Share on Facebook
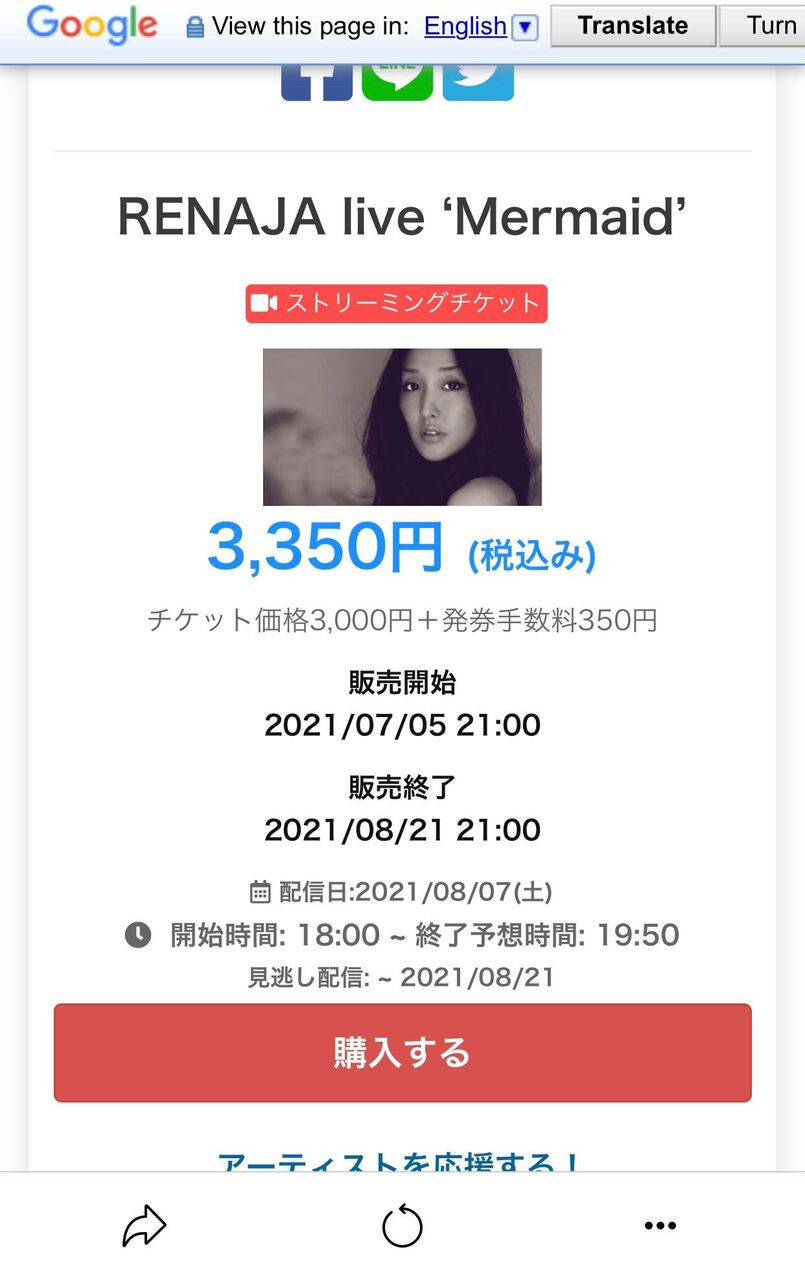 tap(317, 82)
